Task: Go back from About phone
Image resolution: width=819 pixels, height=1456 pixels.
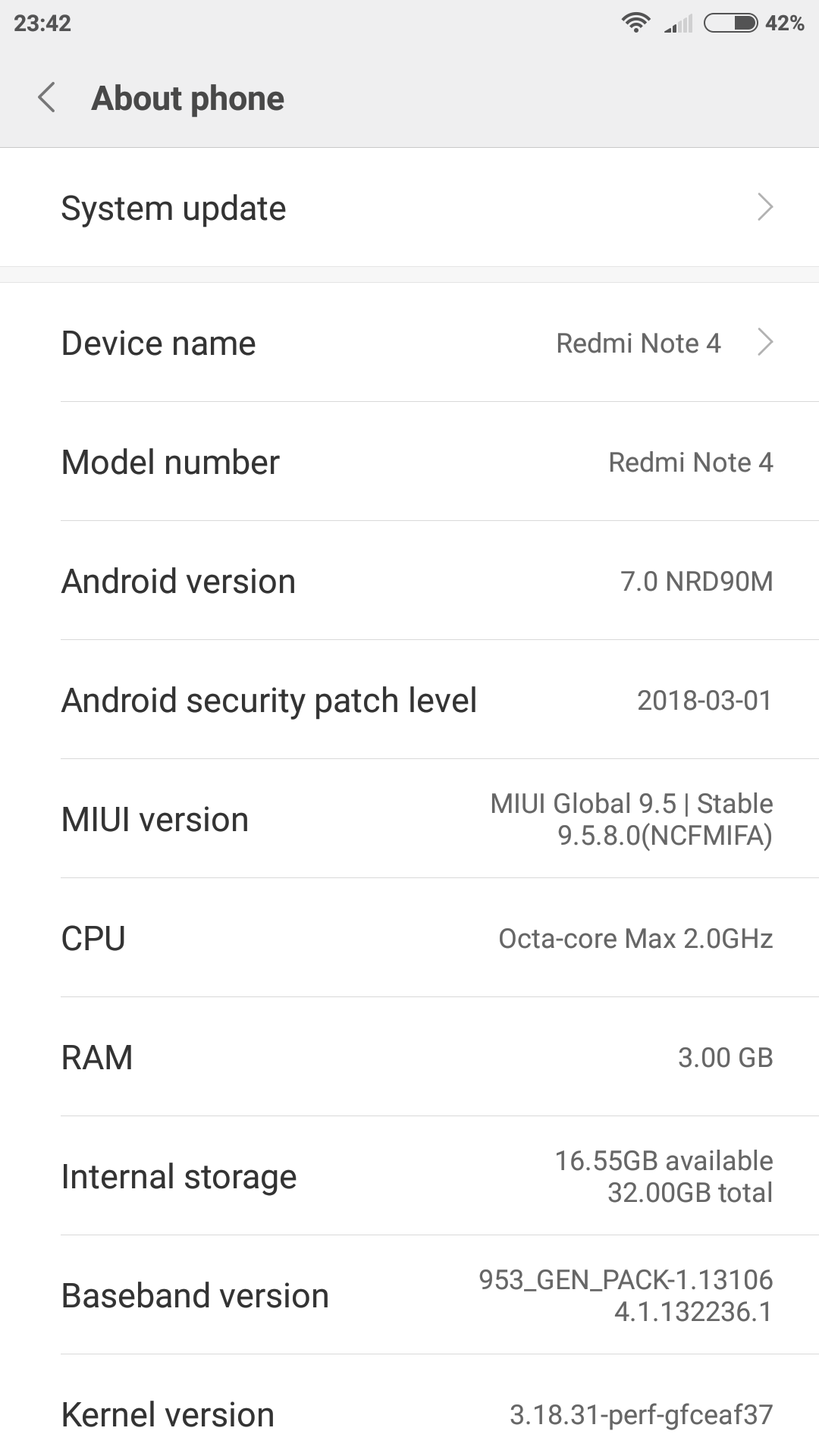Action: 47,98
